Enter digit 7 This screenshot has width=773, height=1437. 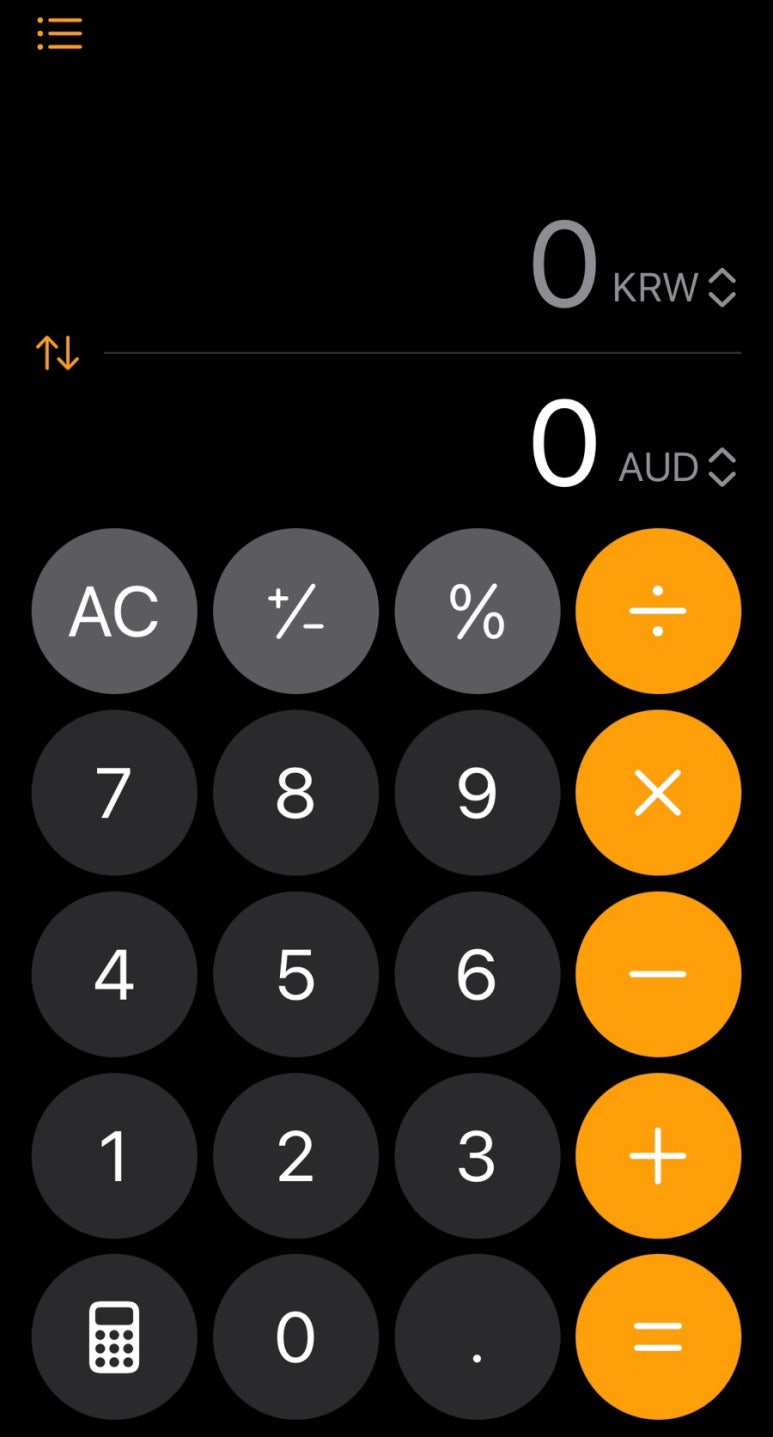click(x=114, y=793)
